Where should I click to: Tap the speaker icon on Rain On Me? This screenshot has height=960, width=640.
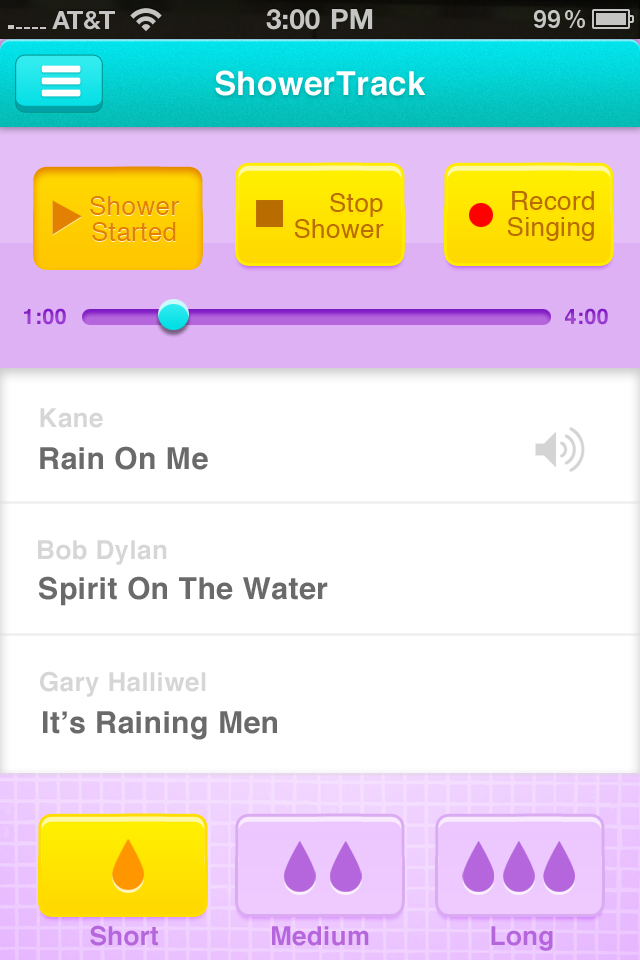coord(559,451)
